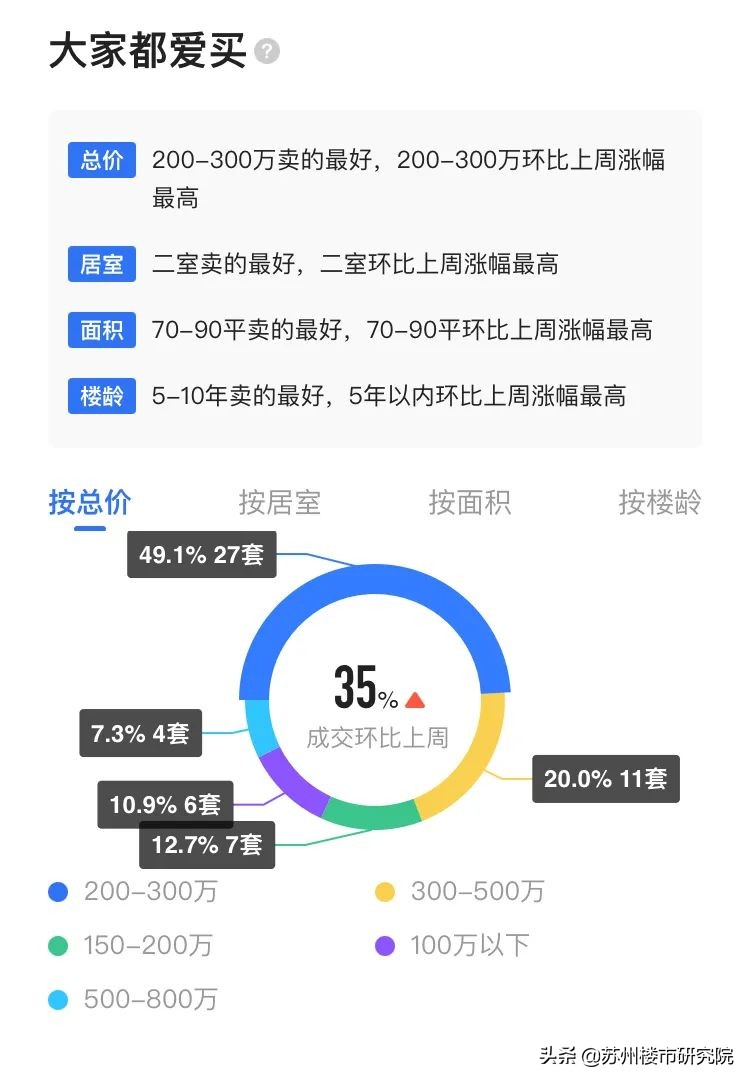Select the cyan 500-800万 legend dot

point(58,999)
